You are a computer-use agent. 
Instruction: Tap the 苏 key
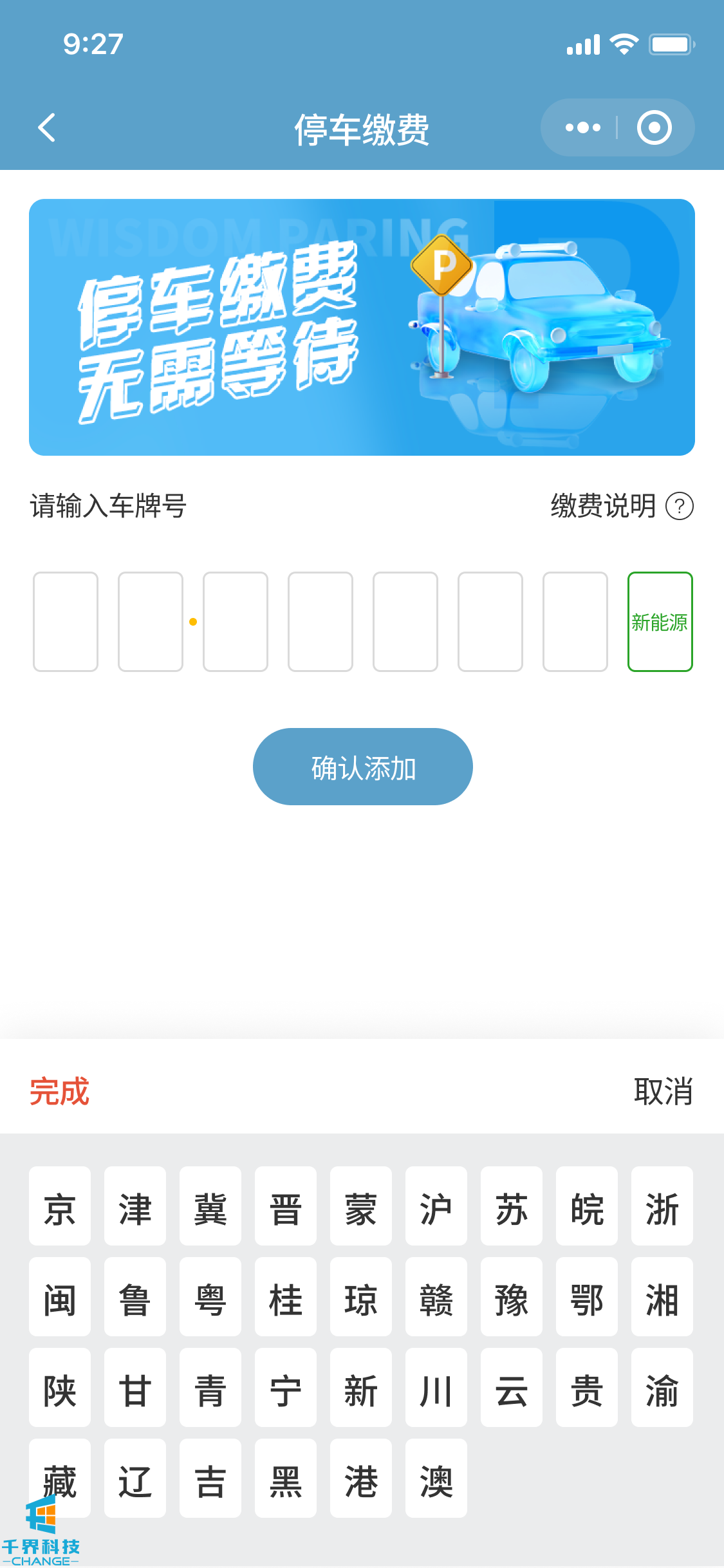[512, 1206]
